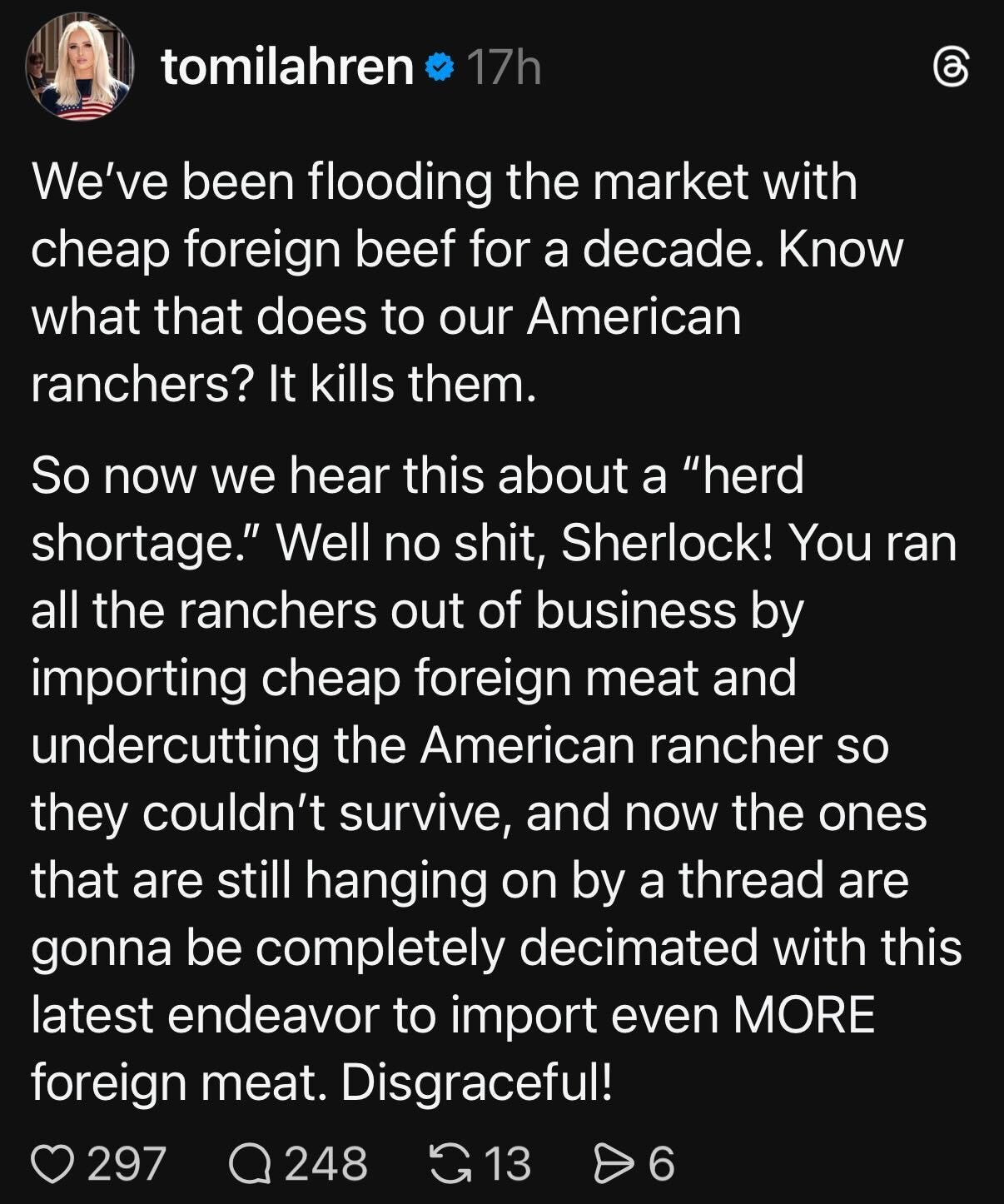
Task: Tap the Threads logo icon
Action: [x=951, y=67]
